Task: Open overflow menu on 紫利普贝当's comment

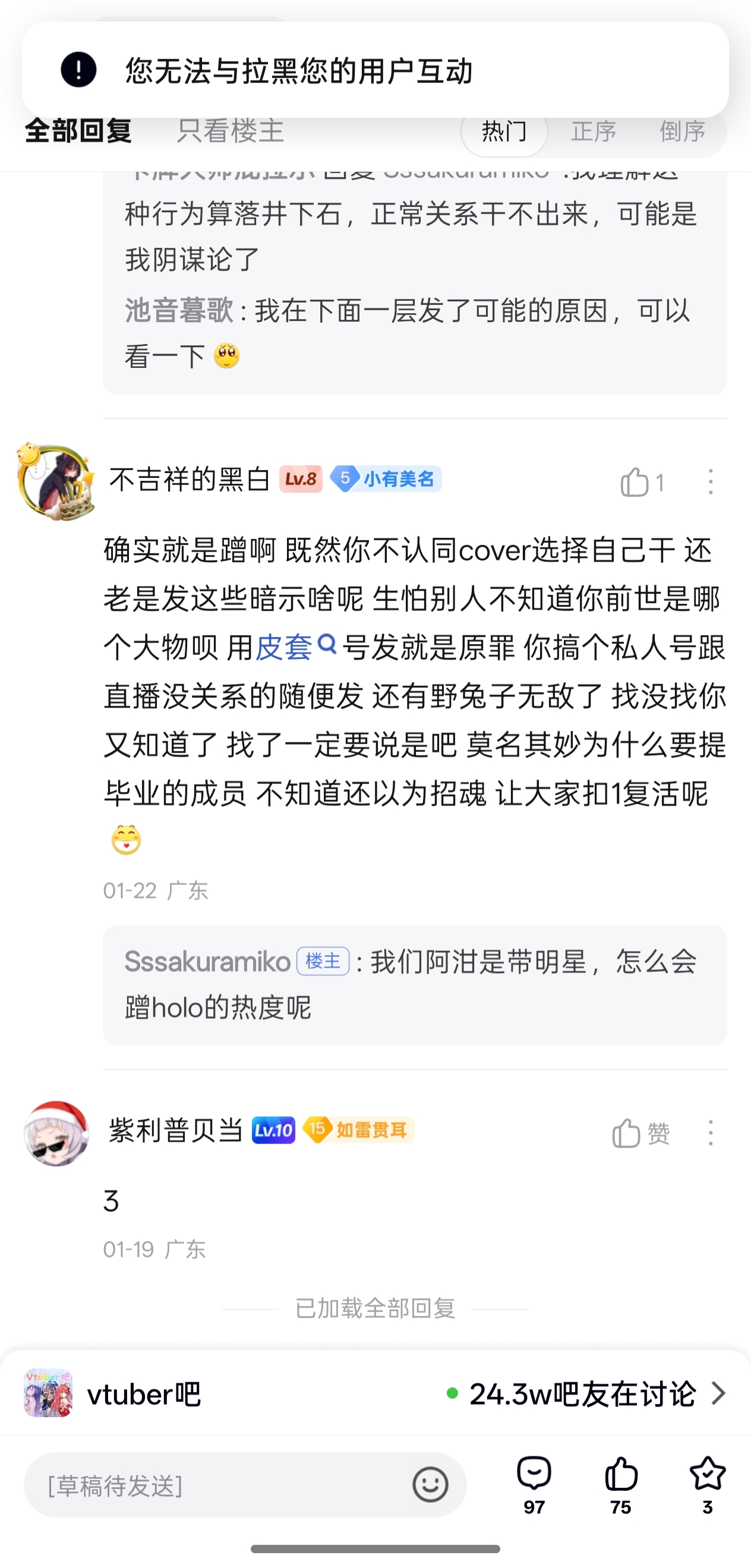Action: point(710,1134)
